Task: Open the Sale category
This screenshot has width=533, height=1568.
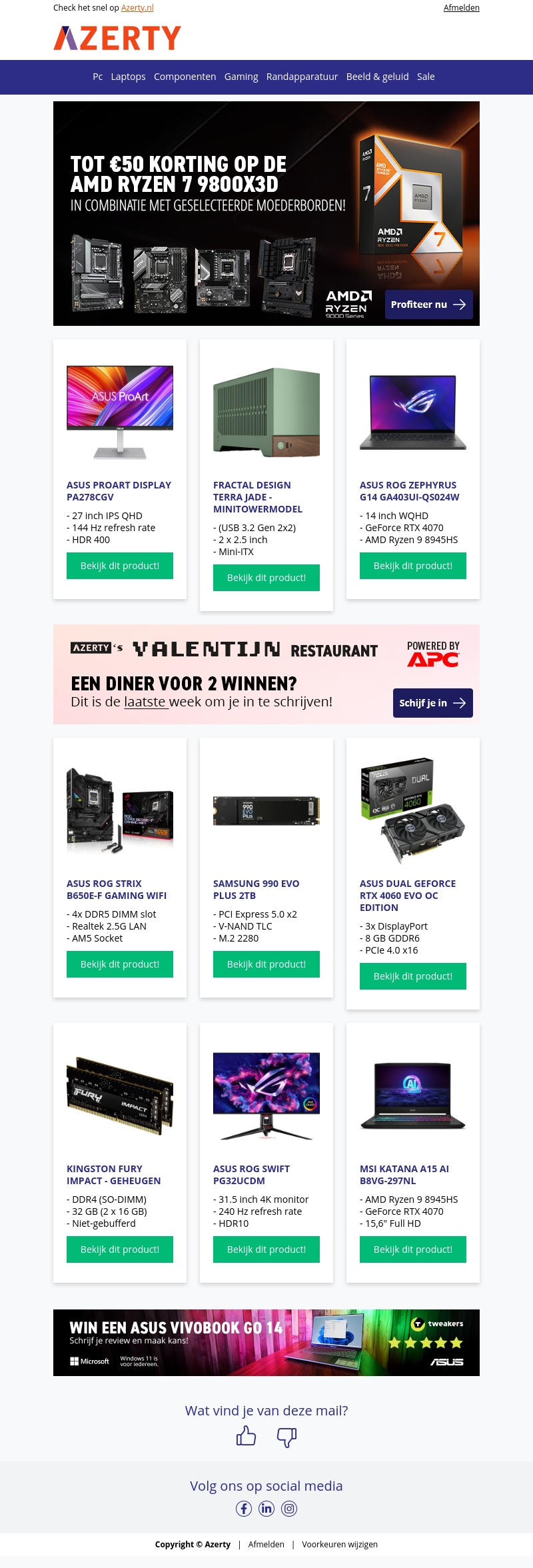Action: coord(426,77)
